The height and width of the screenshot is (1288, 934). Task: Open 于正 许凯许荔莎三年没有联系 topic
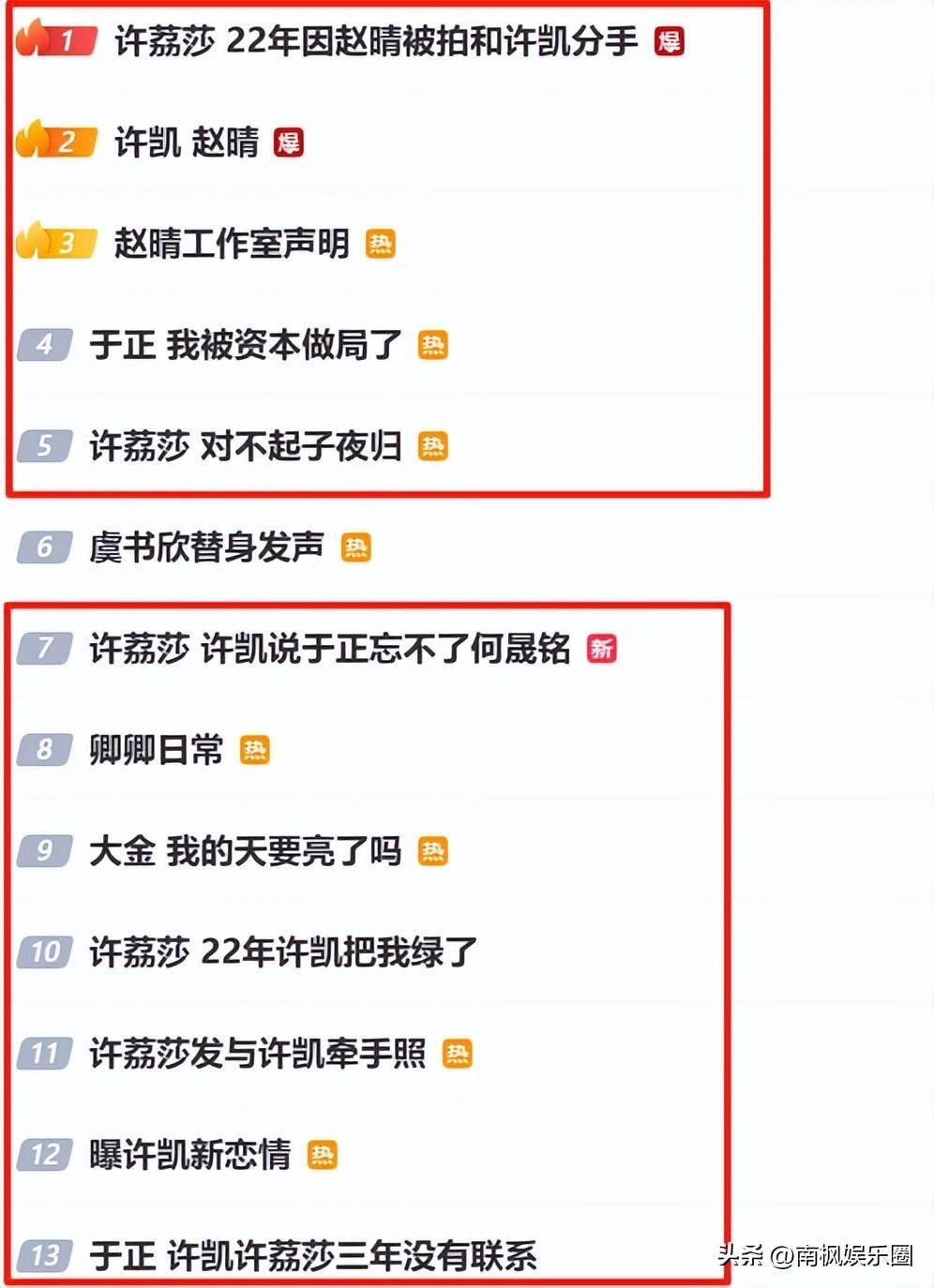click(313, 1256)
